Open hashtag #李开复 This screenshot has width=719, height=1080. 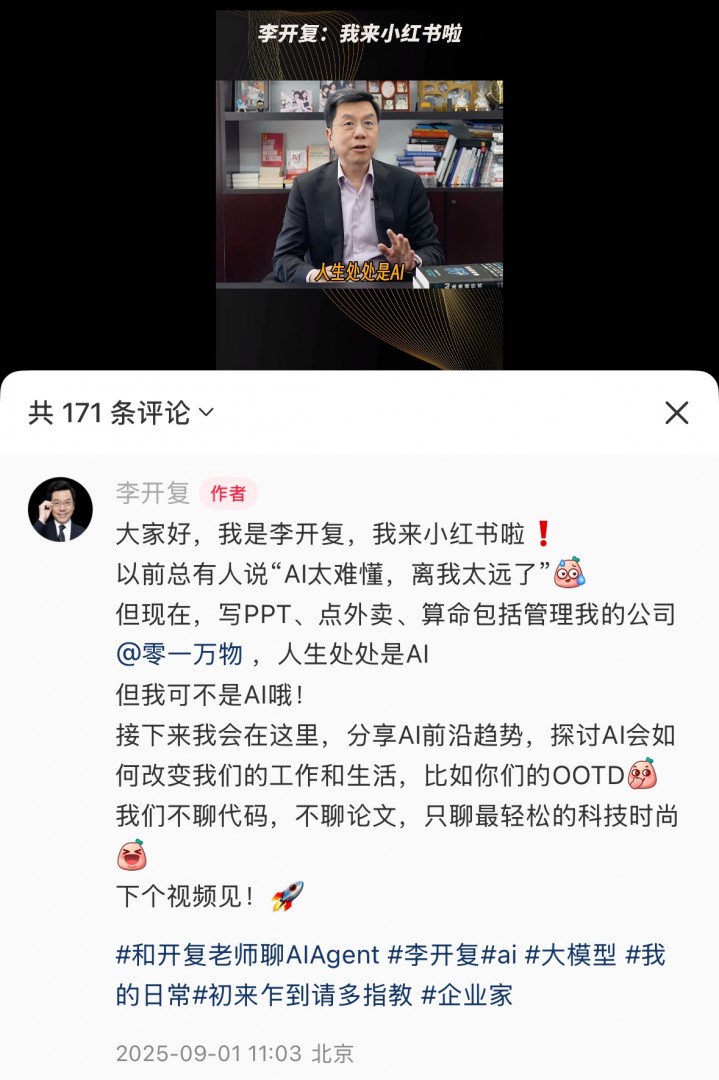(434, 954)
